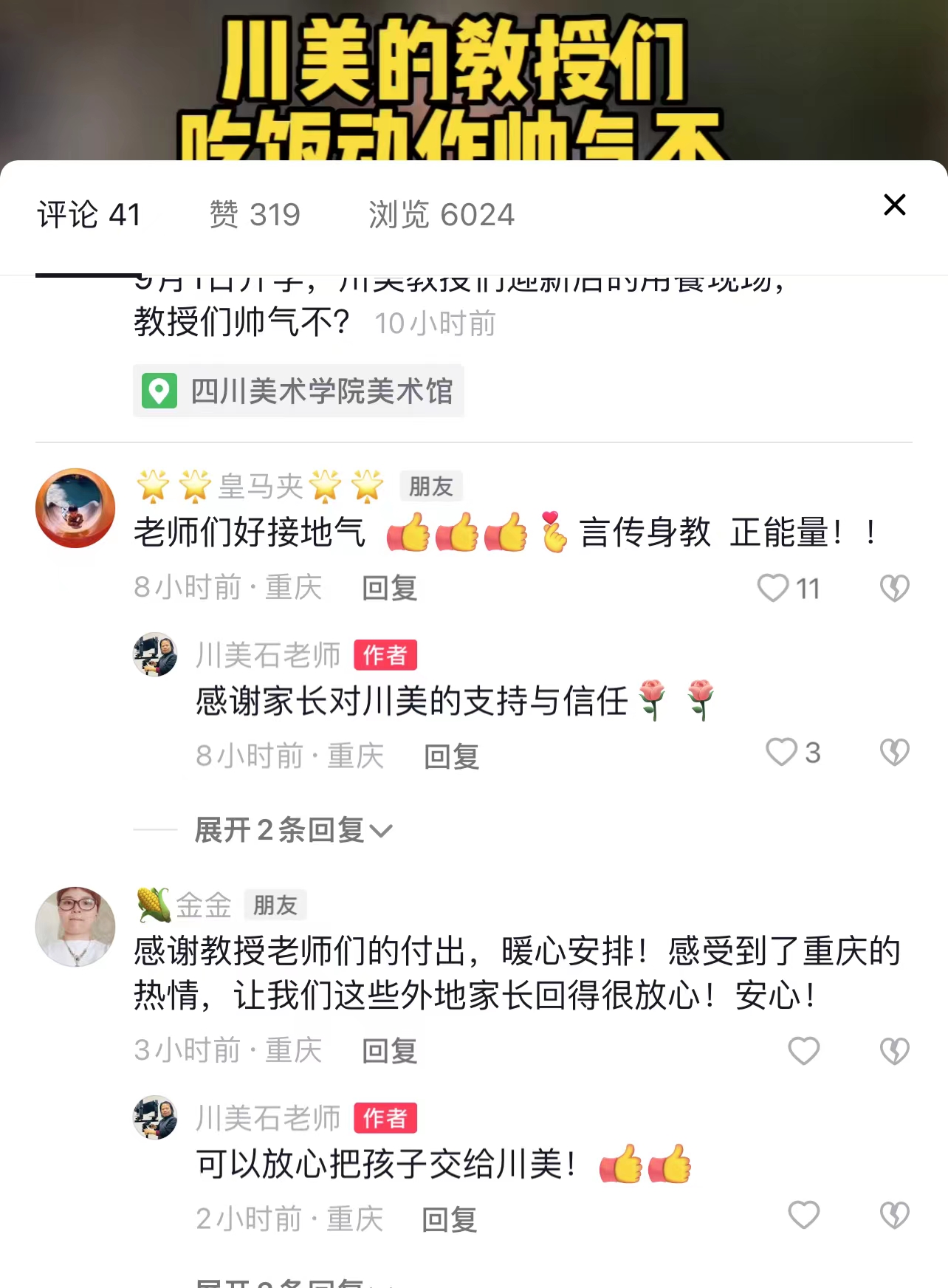Open location 四川美术学院美术馆
This screenshot has height=1288, width=948.
[299, 391]
